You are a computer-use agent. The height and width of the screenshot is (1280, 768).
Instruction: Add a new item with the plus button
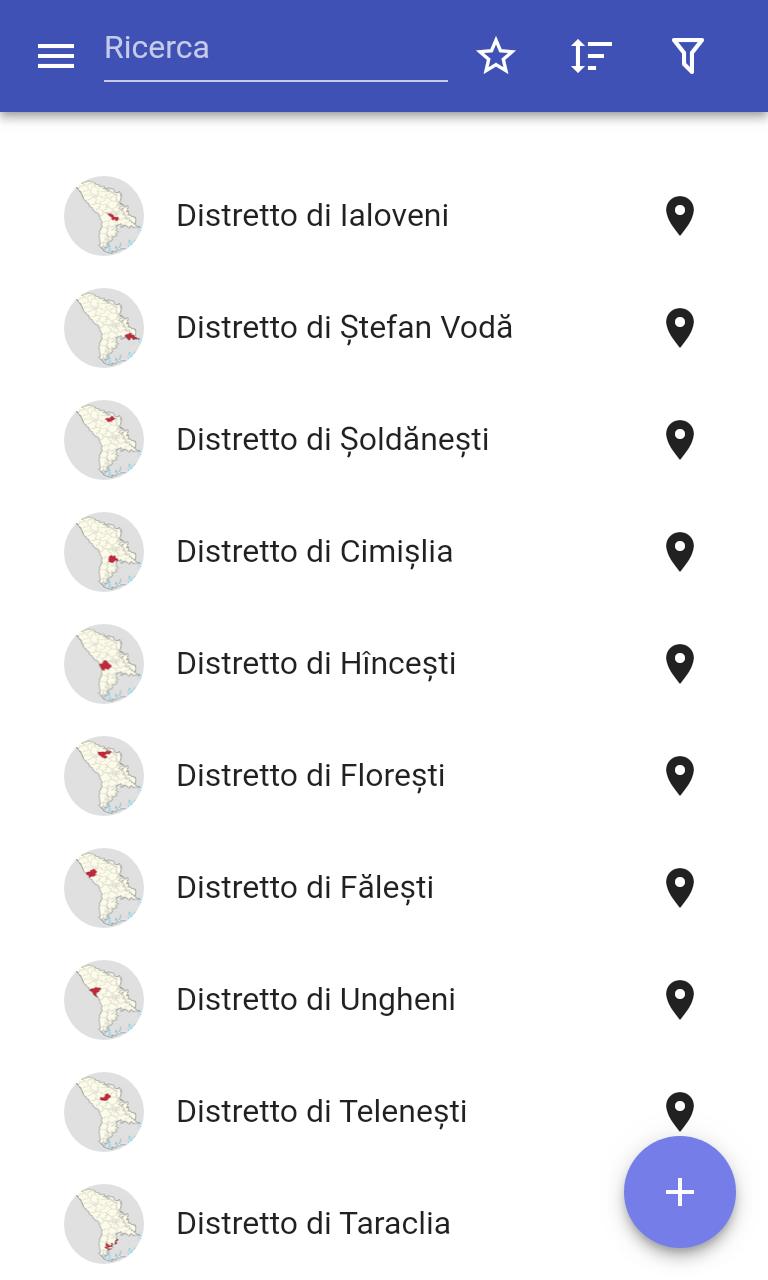(x=680, y=1192)
